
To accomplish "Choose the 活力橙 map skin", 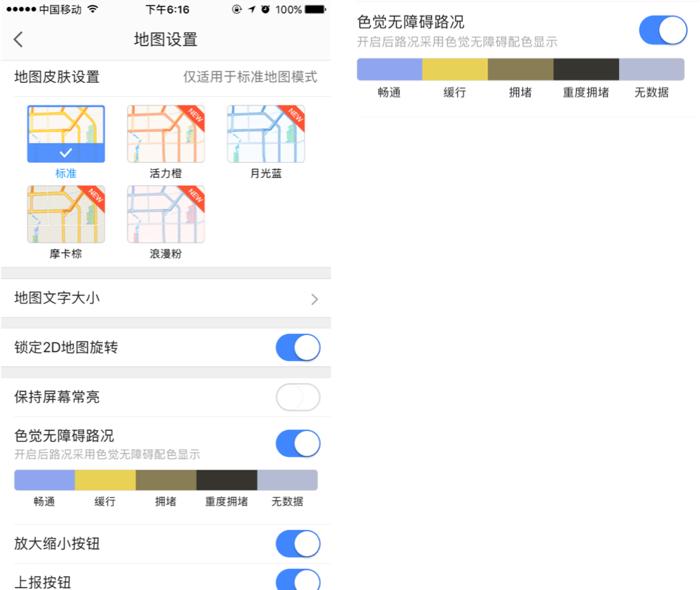I will [x=165, y=135].
